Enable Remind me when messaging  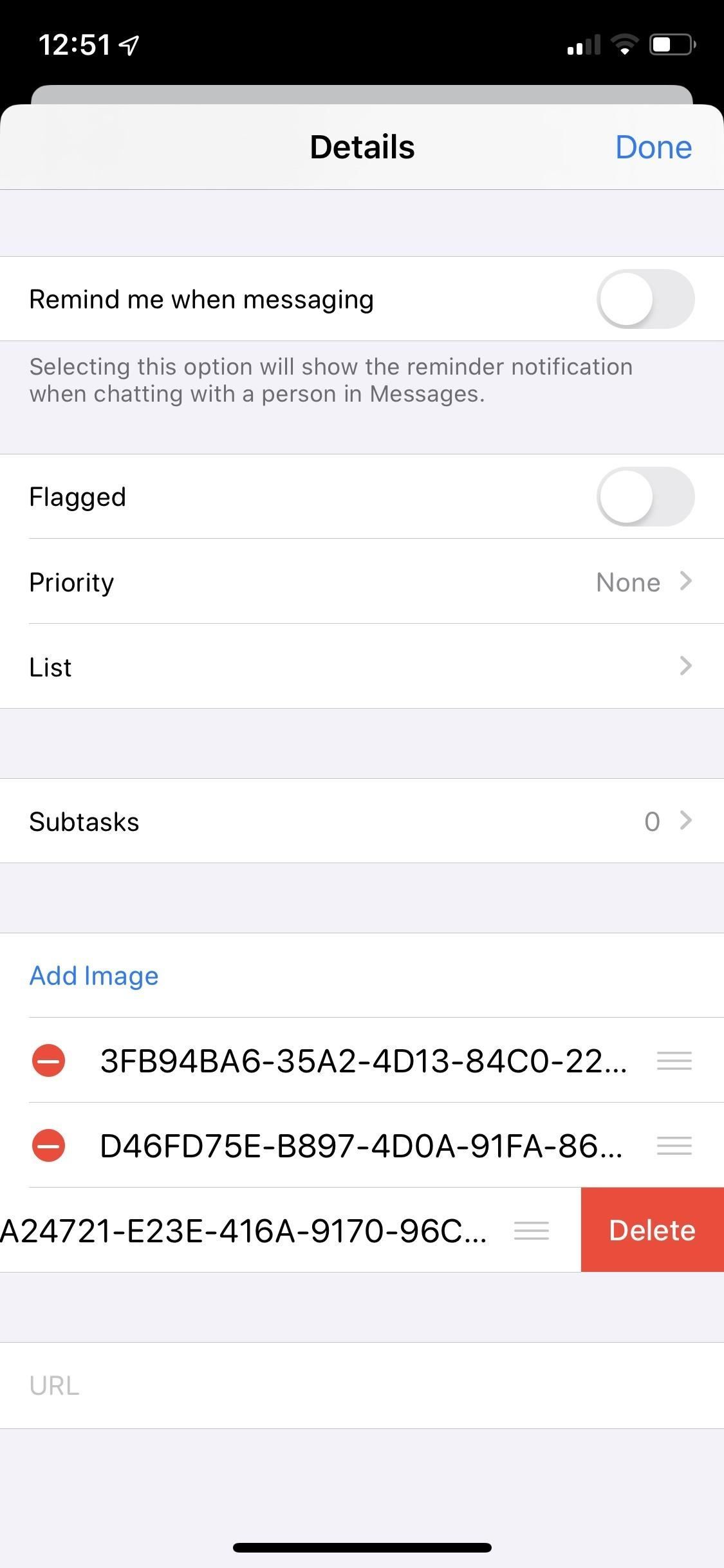[645, 299]
